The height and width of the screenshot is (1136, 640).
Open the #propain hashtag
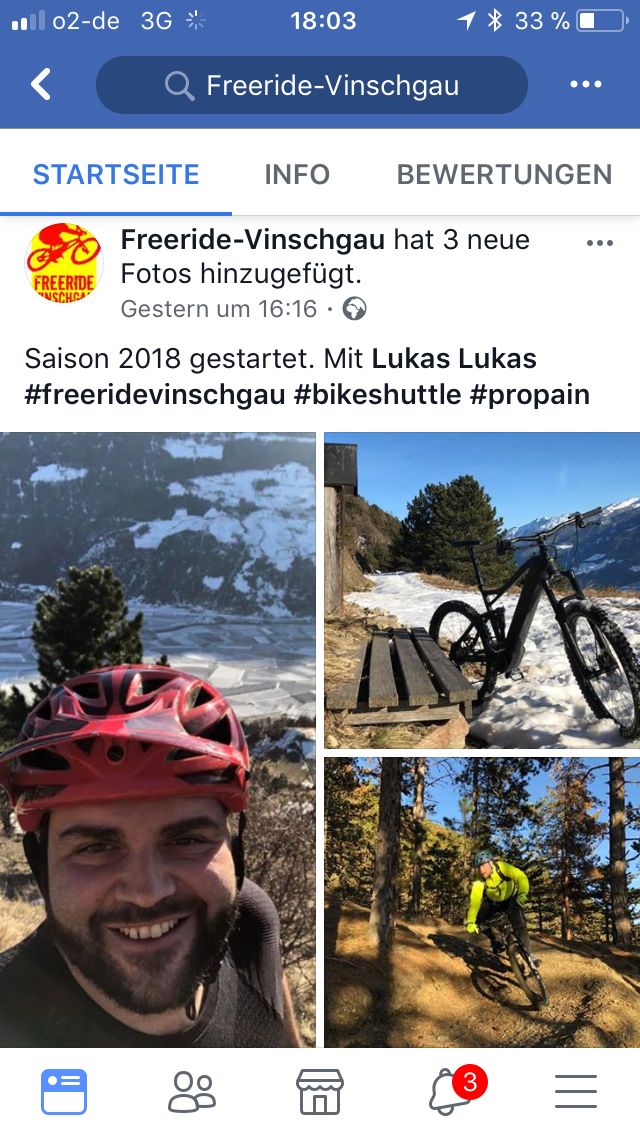pyautogui.click(x=530, y=394)
